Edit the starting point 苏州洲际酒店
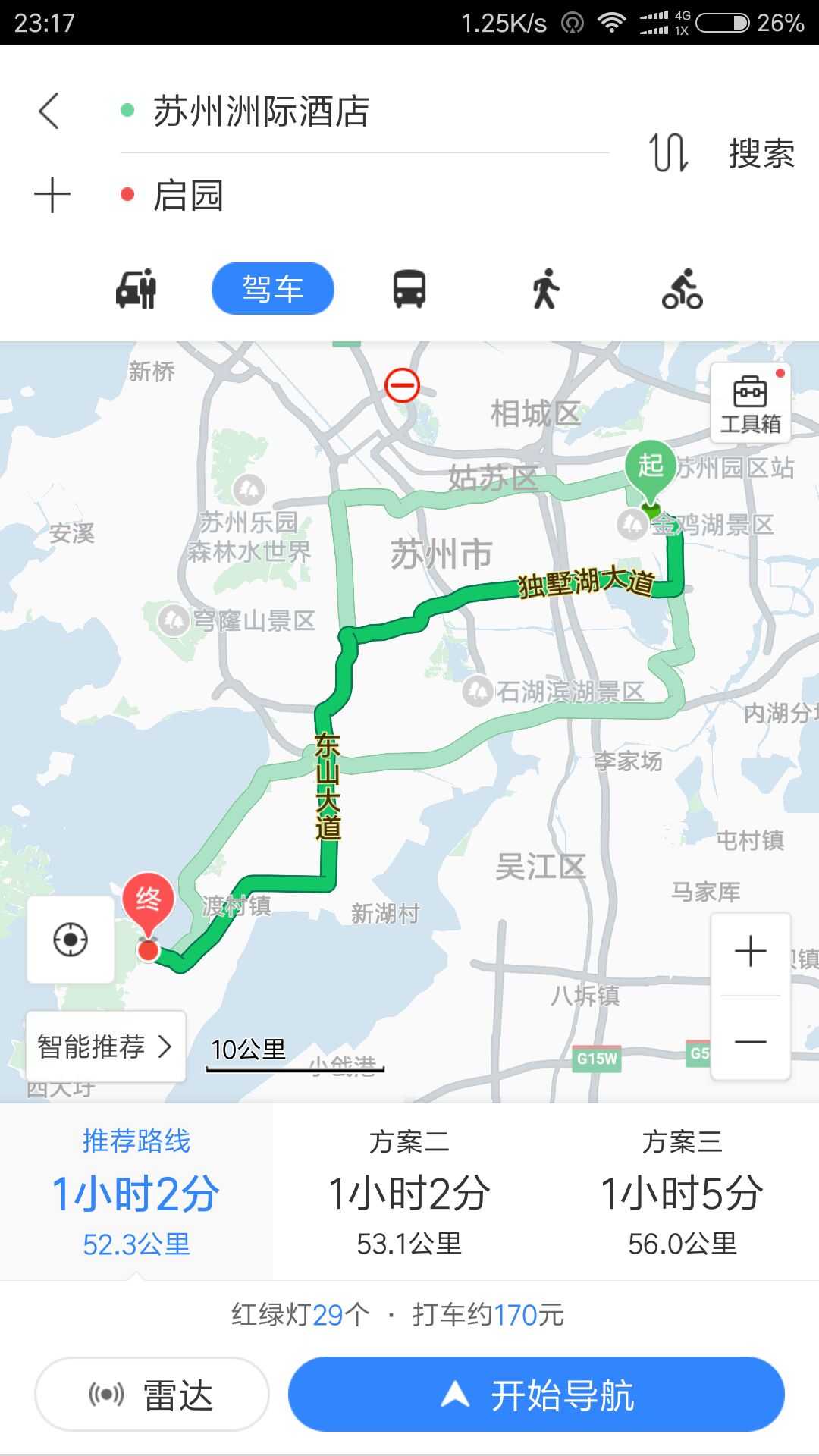The height and width of the screenshot is (1456, 819). (364, 111)
